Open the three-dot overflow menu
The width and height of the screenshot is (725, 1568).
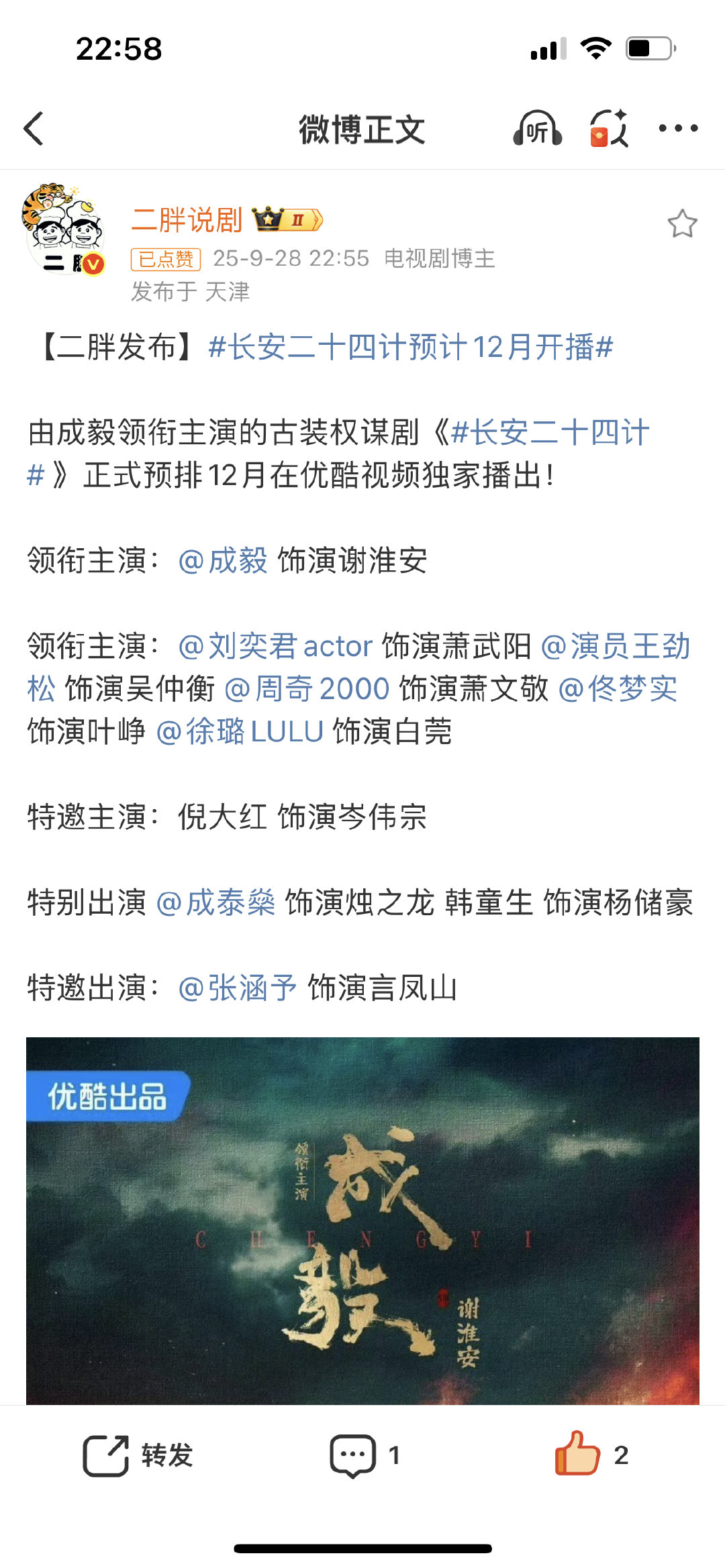click(678, 128)
